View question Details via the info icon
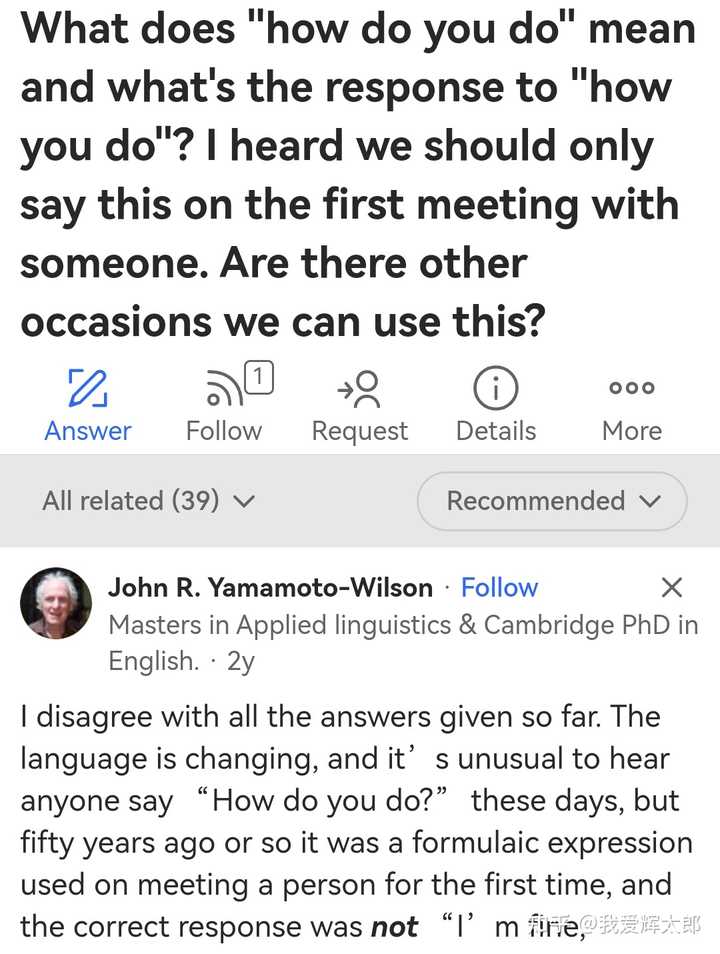The image size is (720, 954). 495,388
